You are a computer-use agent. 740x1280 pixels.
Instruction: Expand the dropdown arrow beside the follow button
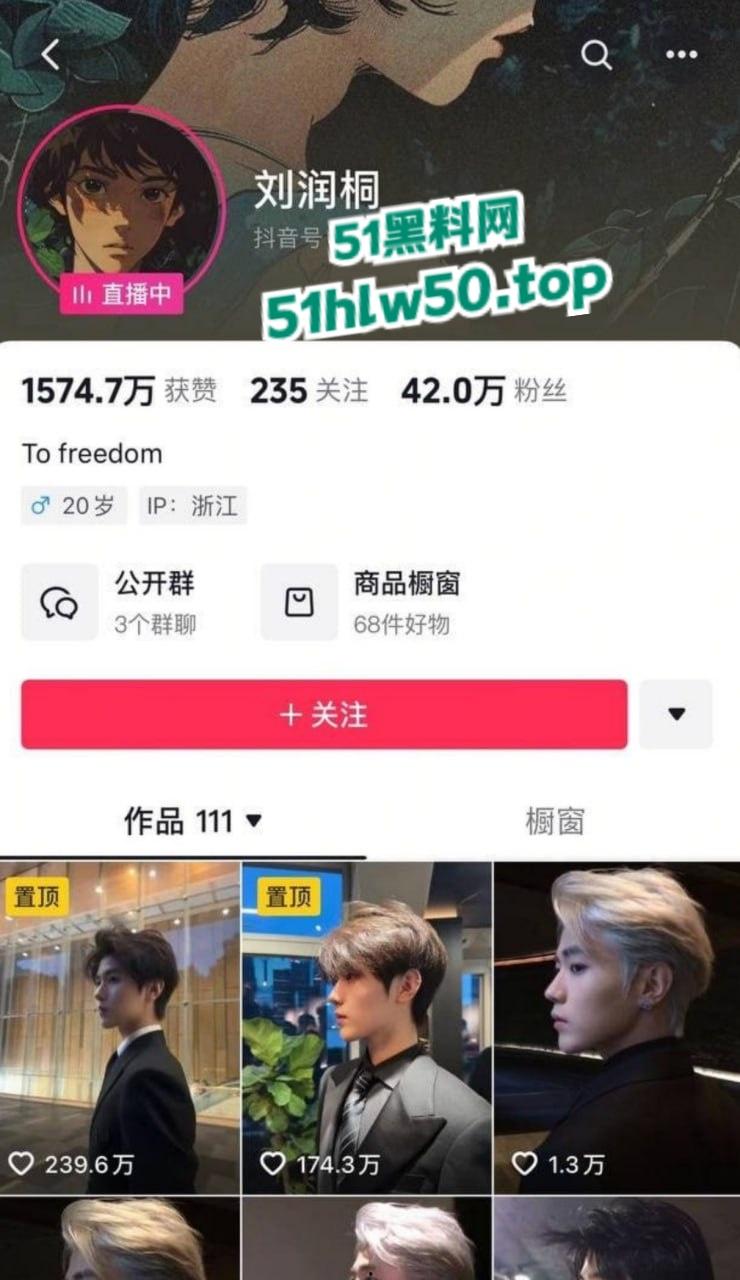click(676, 715)
